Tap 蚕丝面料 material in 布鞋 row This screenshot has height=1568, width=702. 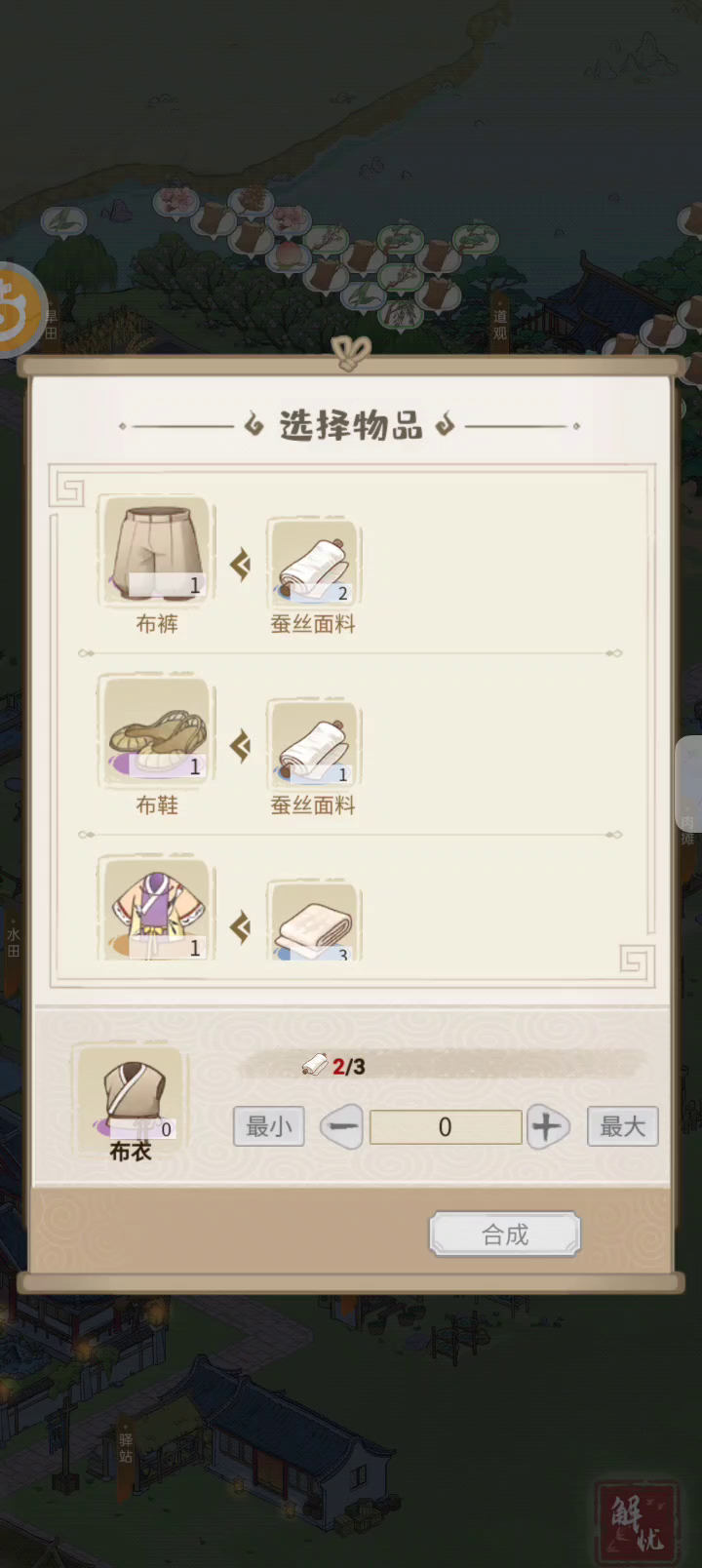pos(313,744)
